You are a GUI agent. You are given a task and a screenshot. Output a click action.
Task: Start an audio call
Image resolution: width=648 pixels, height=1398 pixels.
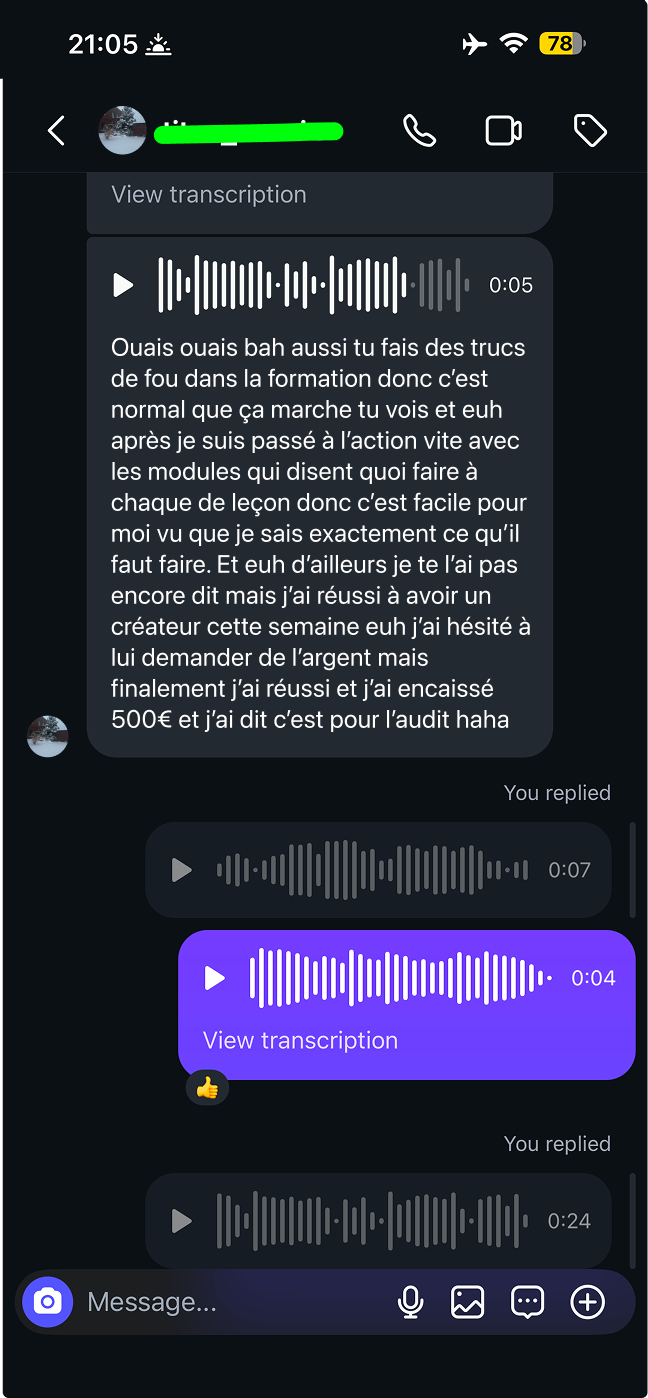tap(419, 131)
